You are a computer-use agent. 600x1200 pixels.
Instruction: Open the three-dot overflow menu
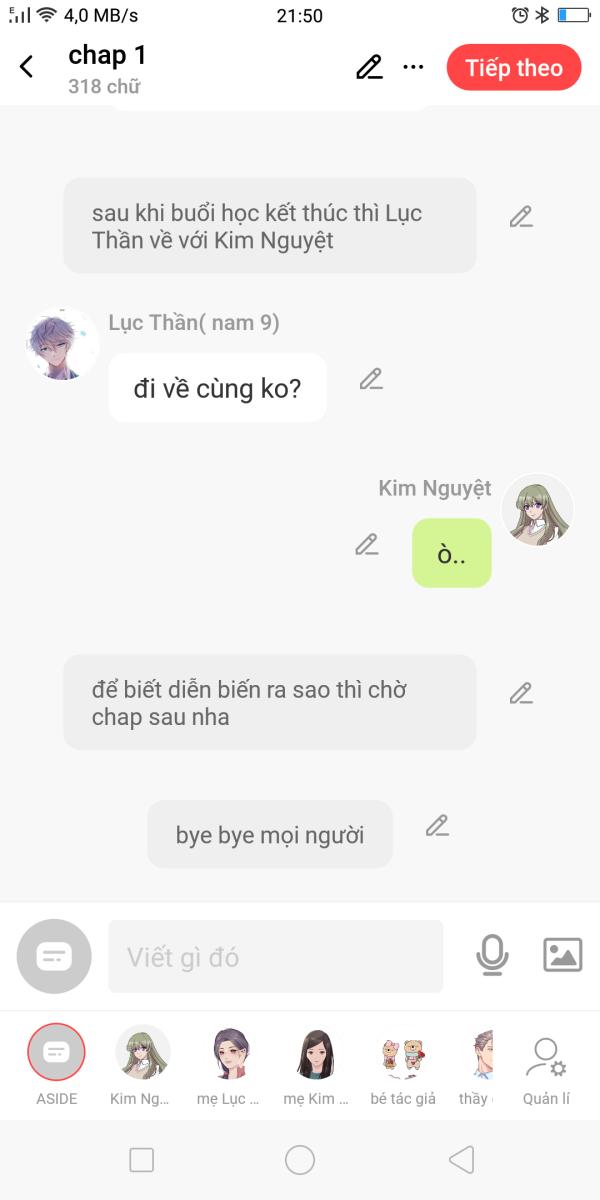click(x=413, y=67)
